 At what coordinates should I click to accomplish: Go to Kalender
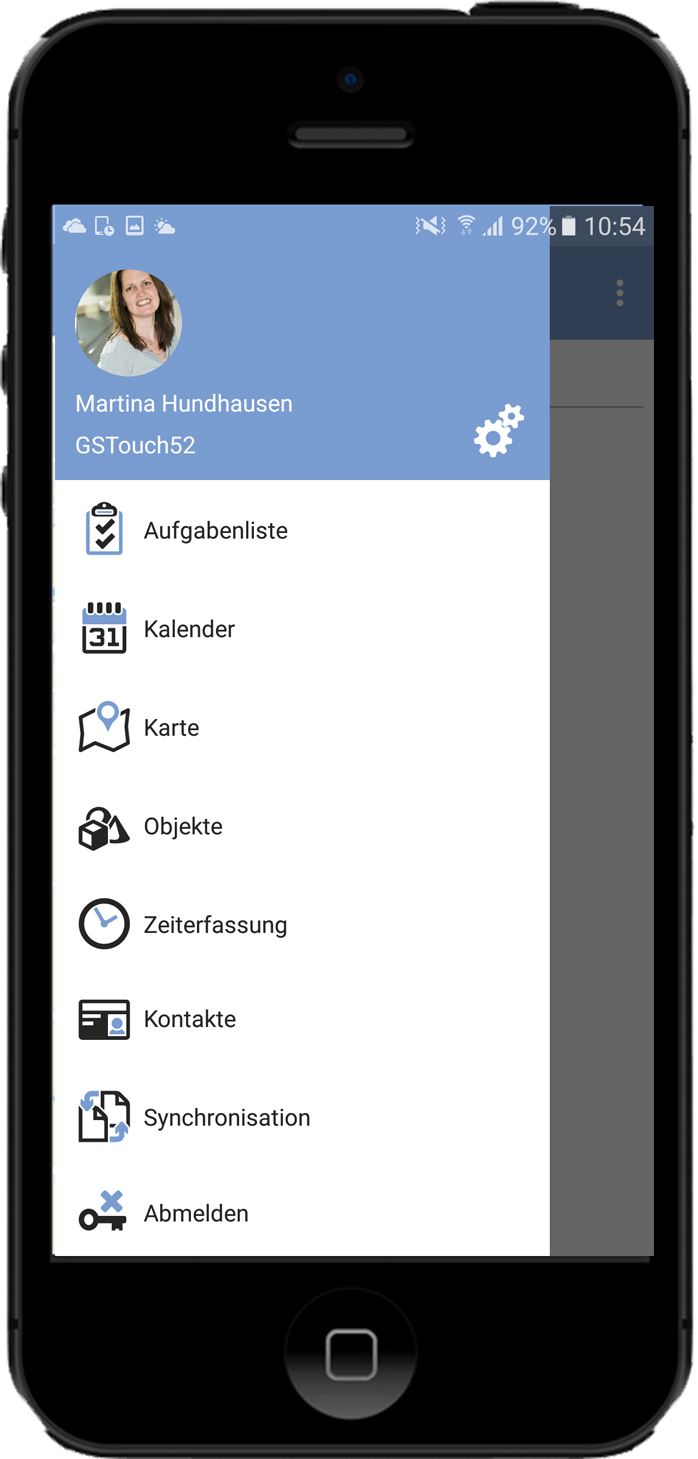[189, 629]
